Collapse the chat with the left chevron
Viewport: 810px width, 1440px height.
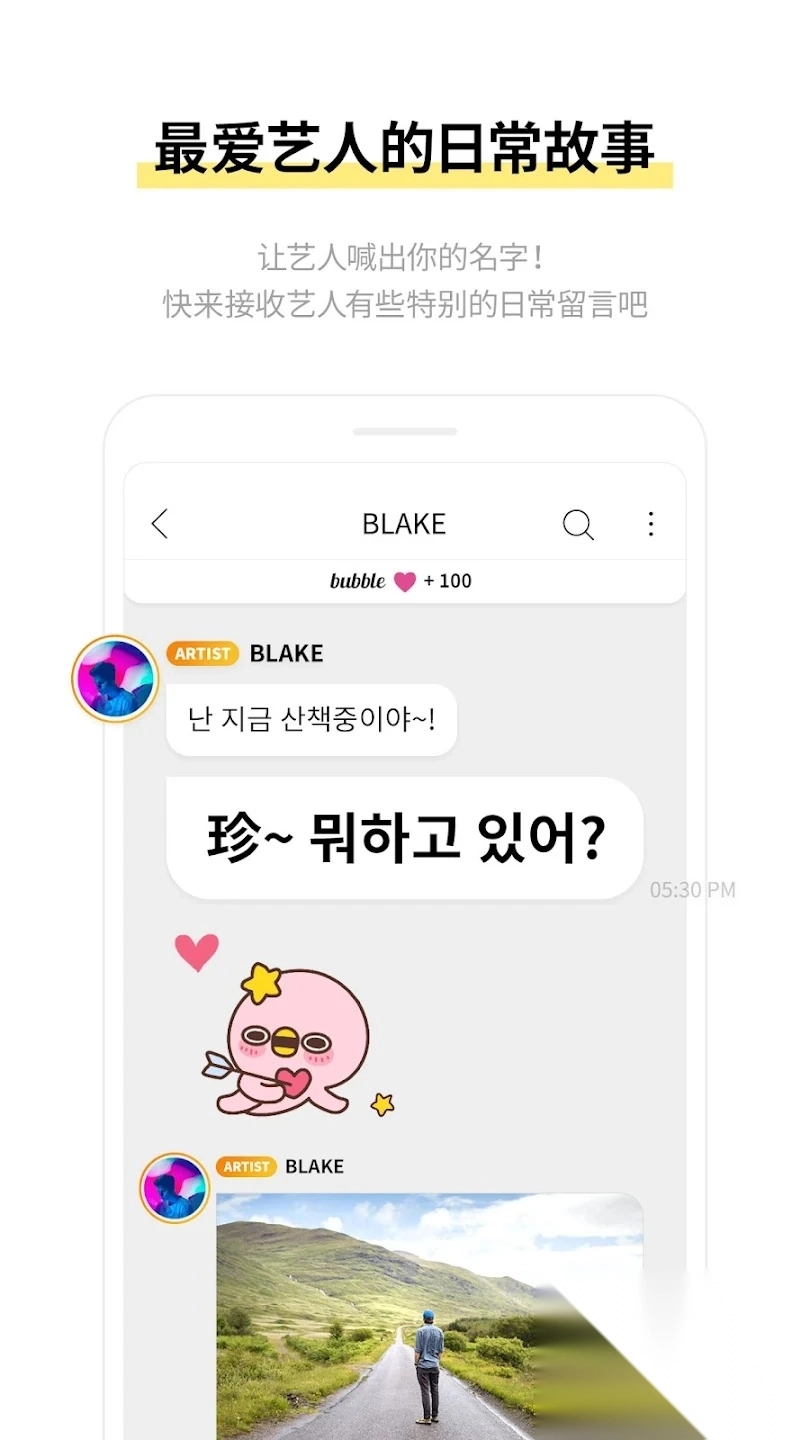tap(160, 523)
